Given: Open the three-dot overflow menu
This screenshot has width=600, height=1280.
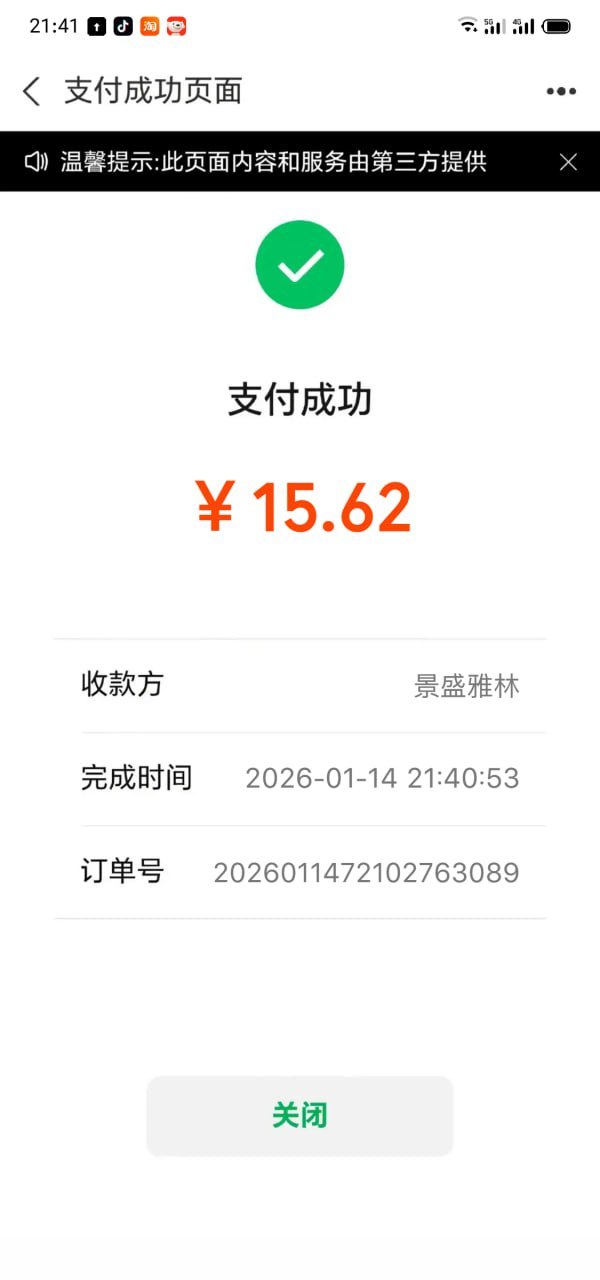Looking at the screenshot, I should coord(561,91).
